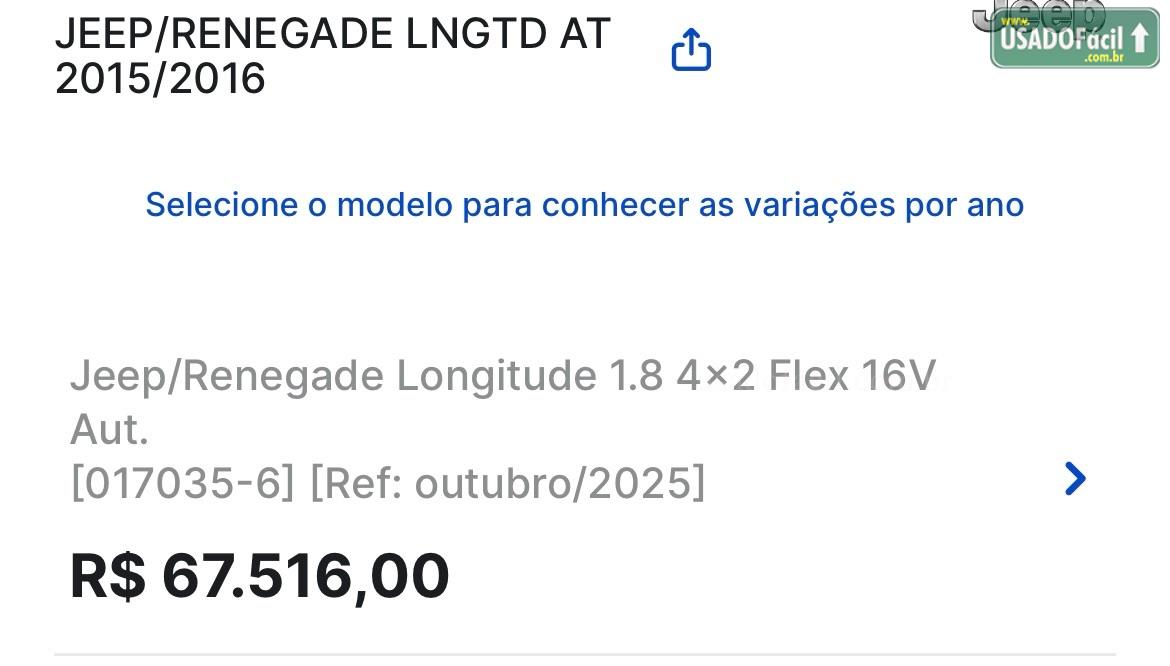1170x666 pixels.
Task: Share the Jeep Renegade FIPE result
Action: pos(691,50)
